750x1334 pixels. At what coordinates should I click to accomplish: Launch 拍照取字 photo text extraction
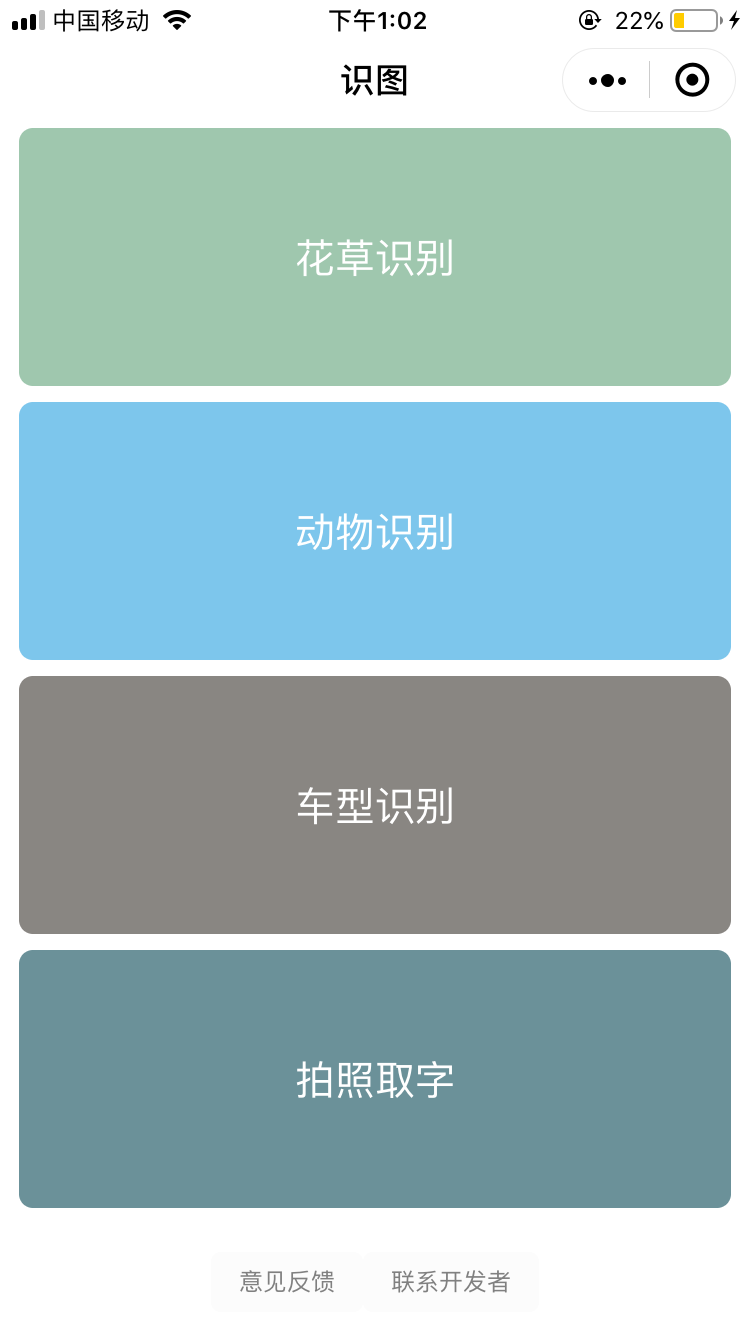375,1079
